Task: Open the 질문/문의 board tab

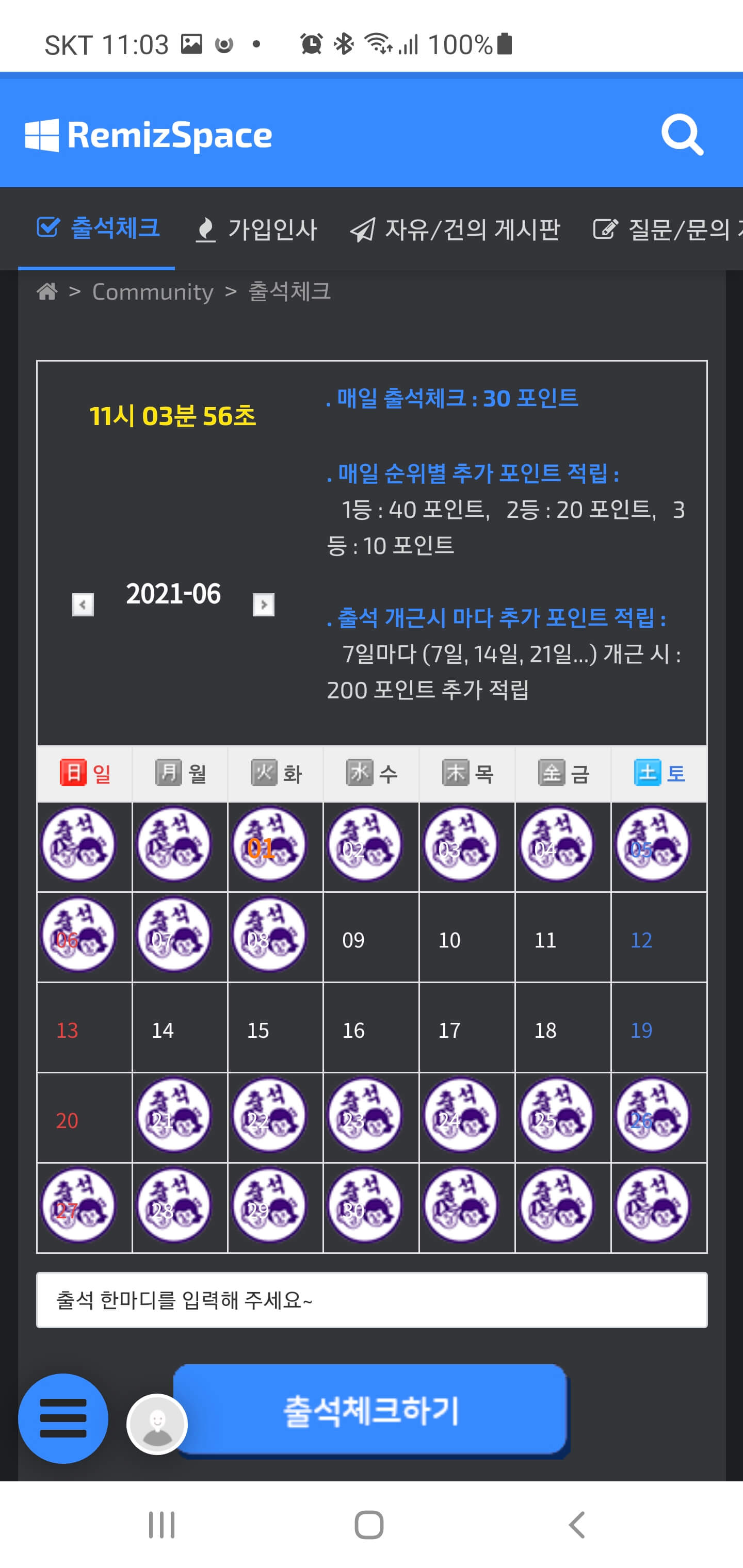Action: [668, 230]
